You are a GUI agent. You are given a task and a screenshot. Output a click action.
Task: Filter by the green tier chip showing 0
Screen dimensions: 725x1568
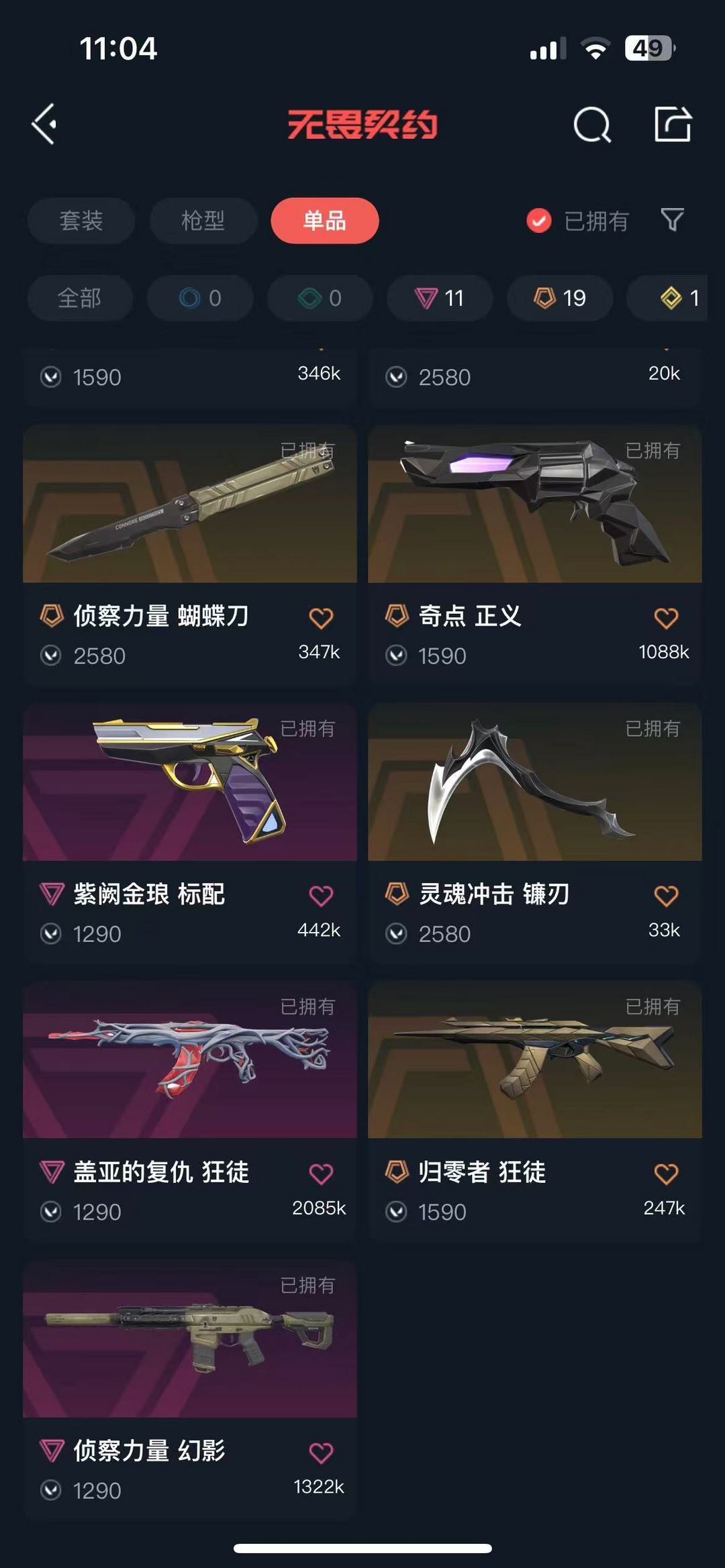click(320, 298)
